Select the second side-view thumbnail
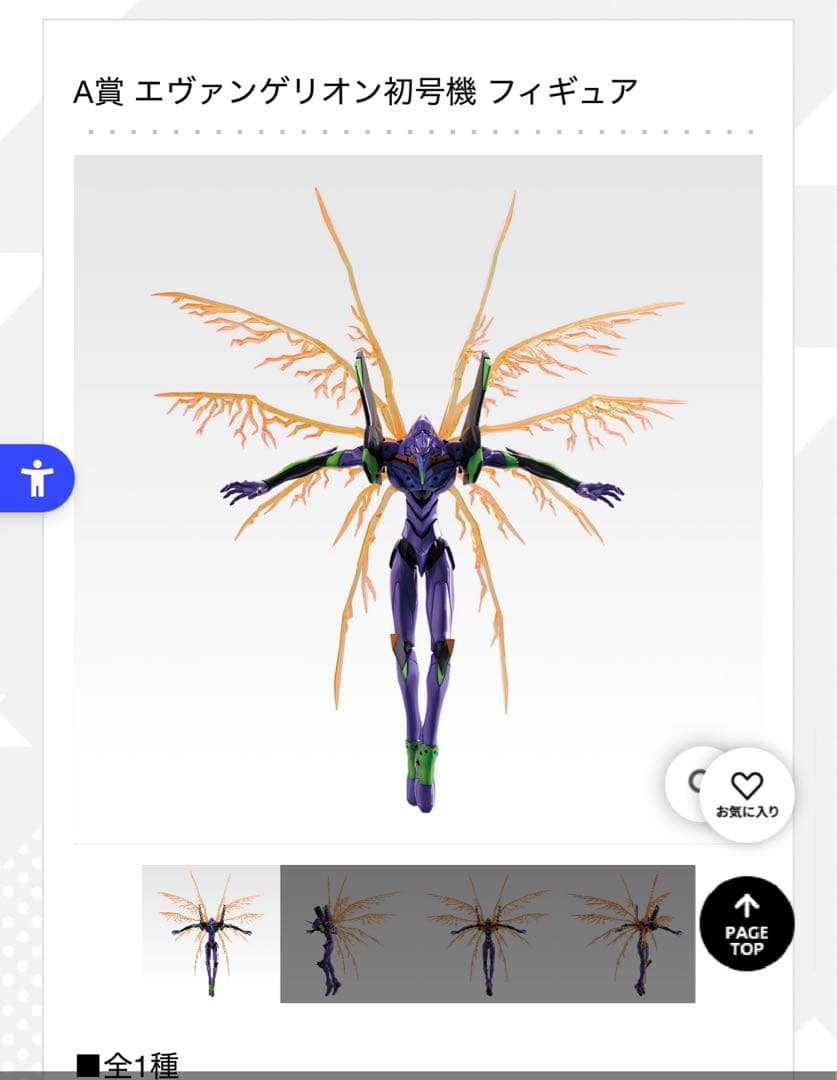Viewport: 837px width, 1080px height. point(349,934)
